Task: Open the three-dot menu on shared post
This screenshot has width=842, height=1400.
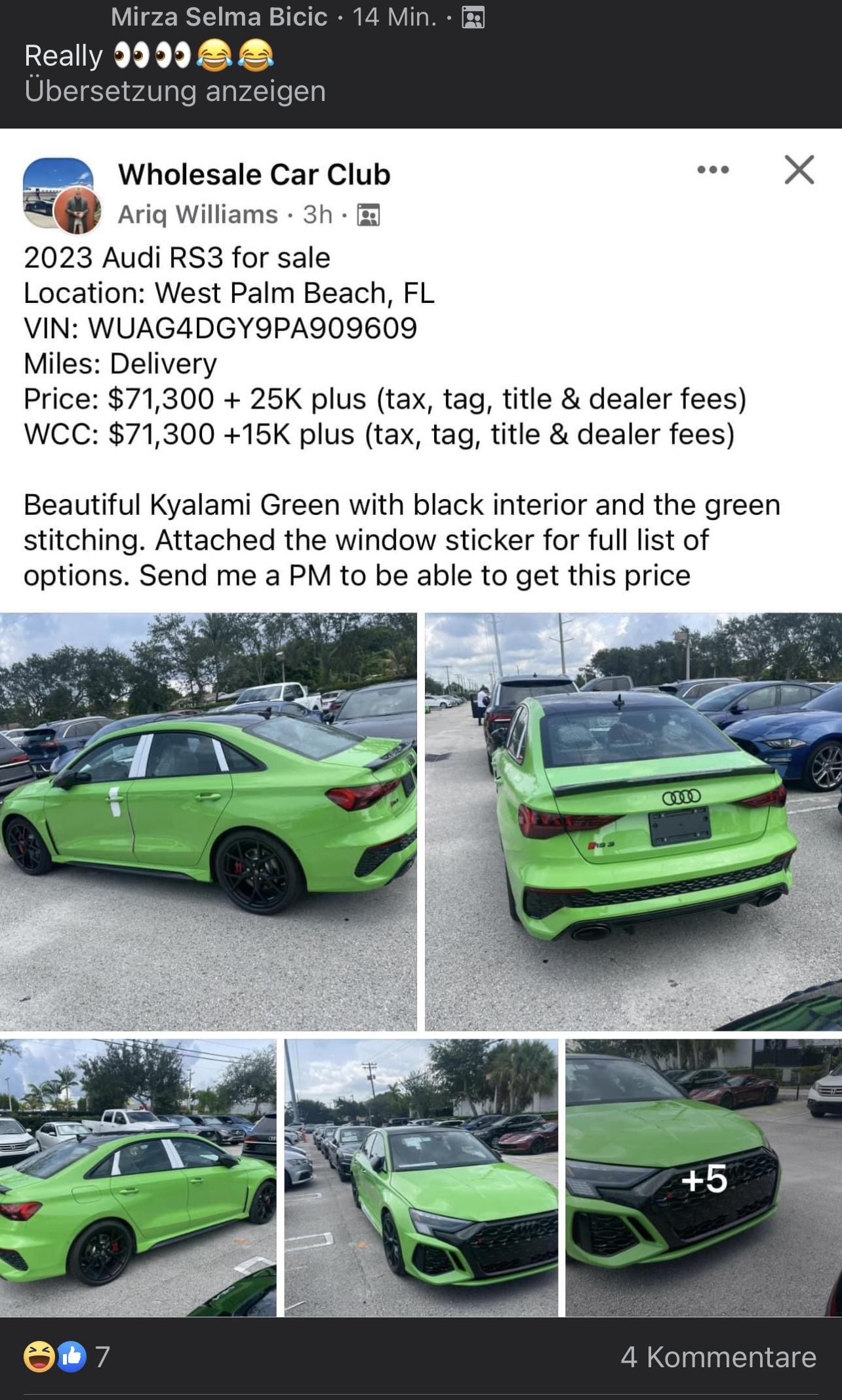Action: (713, 170)
